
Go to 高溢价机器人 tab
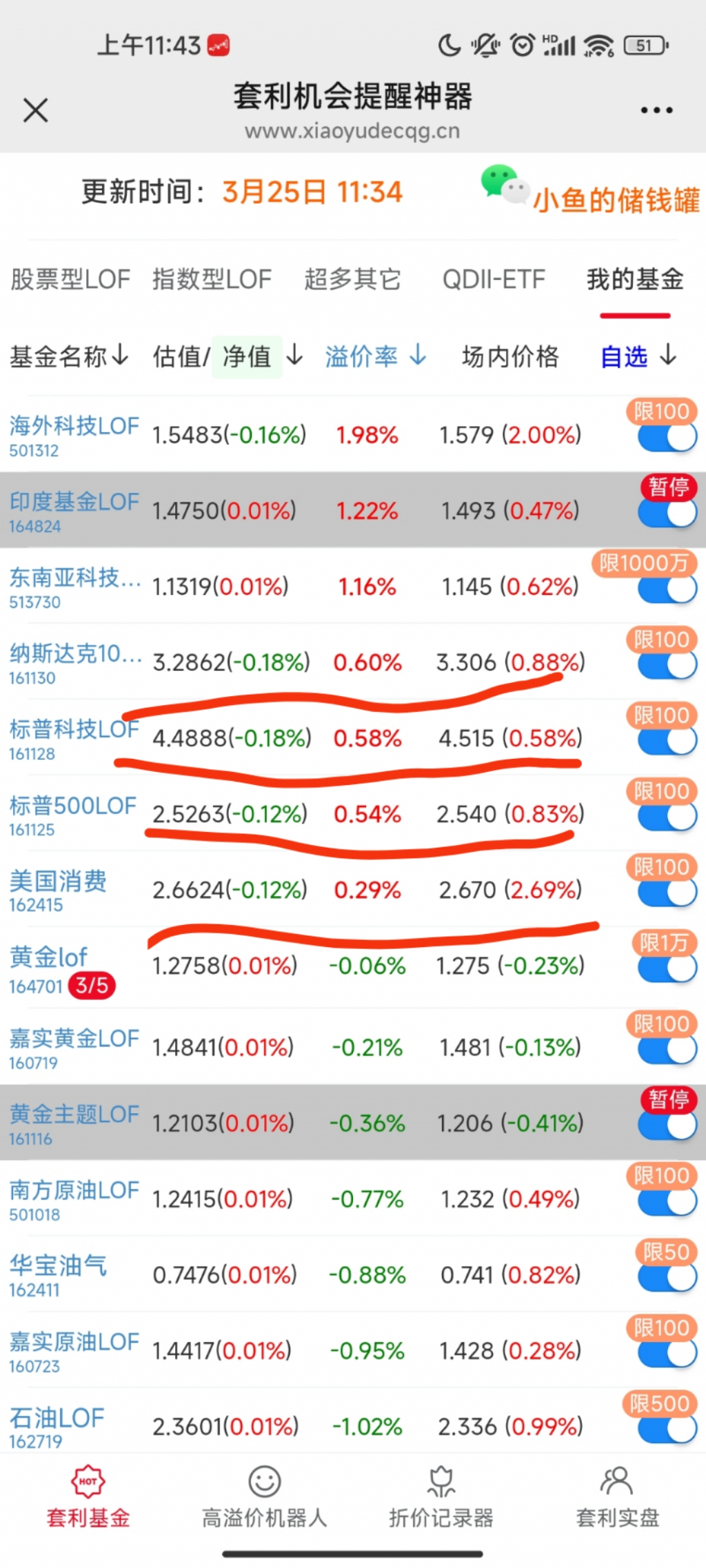tap(264, 1497)
